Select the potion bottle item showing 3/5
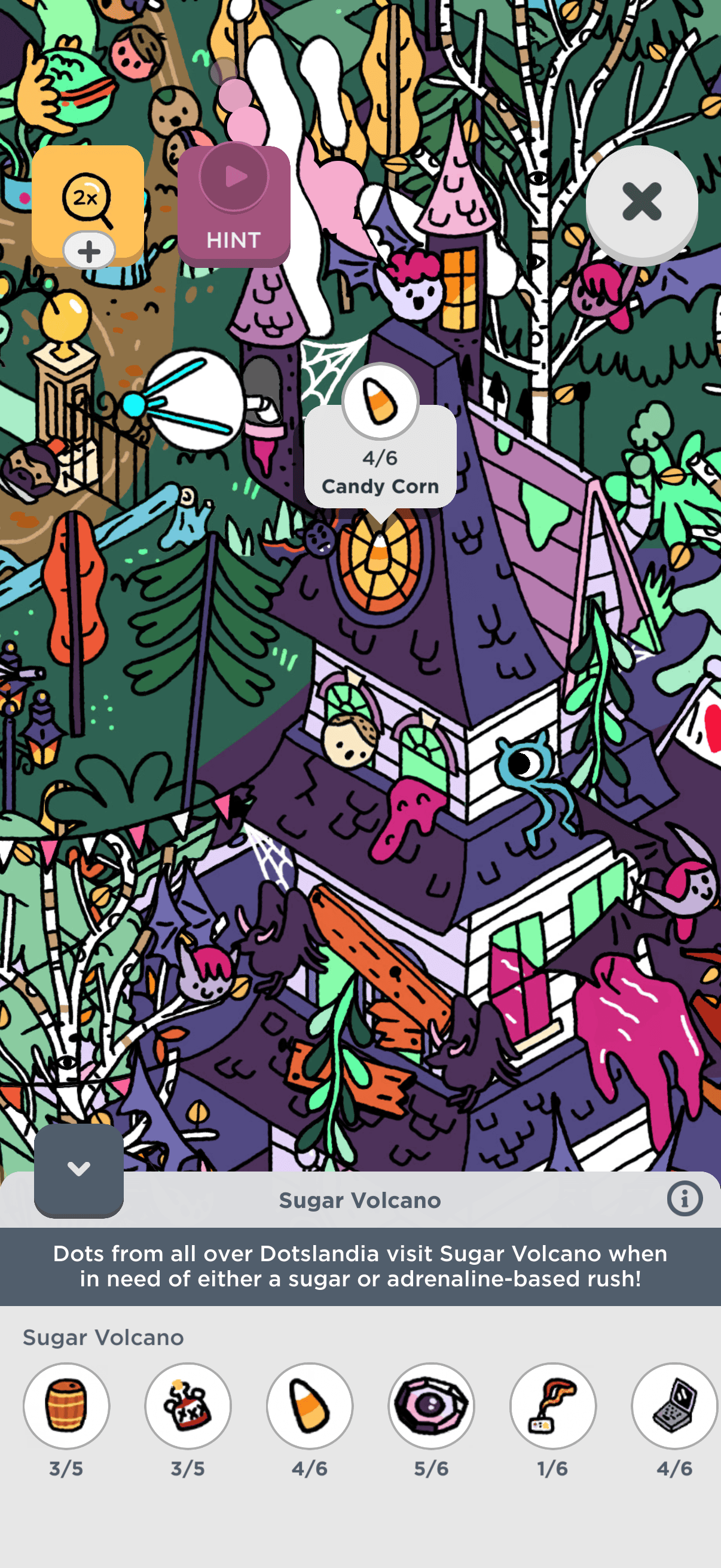 pyautogui.click(x=188, y=1405)
